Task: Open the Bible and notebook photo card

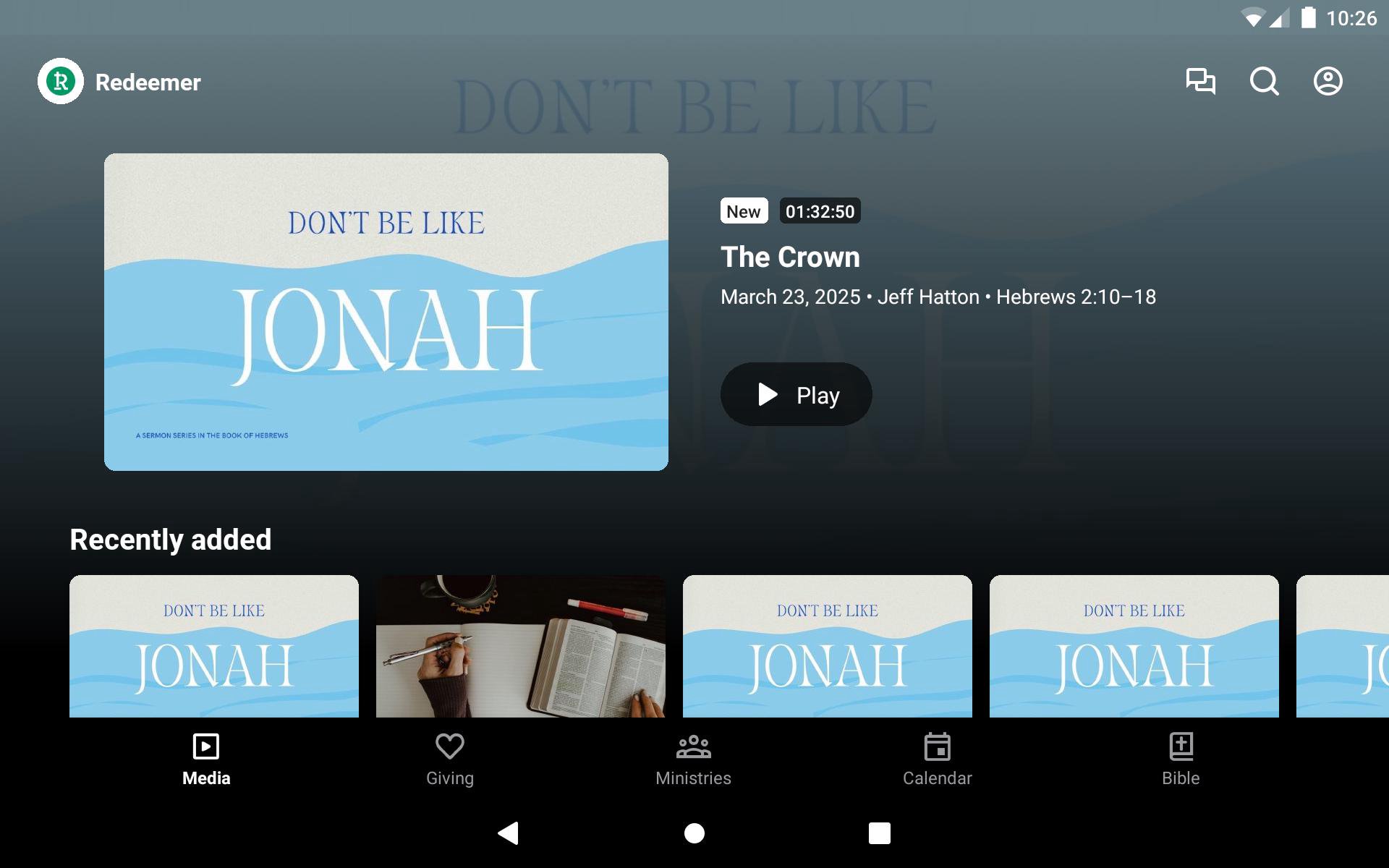Action: (520, 646)
